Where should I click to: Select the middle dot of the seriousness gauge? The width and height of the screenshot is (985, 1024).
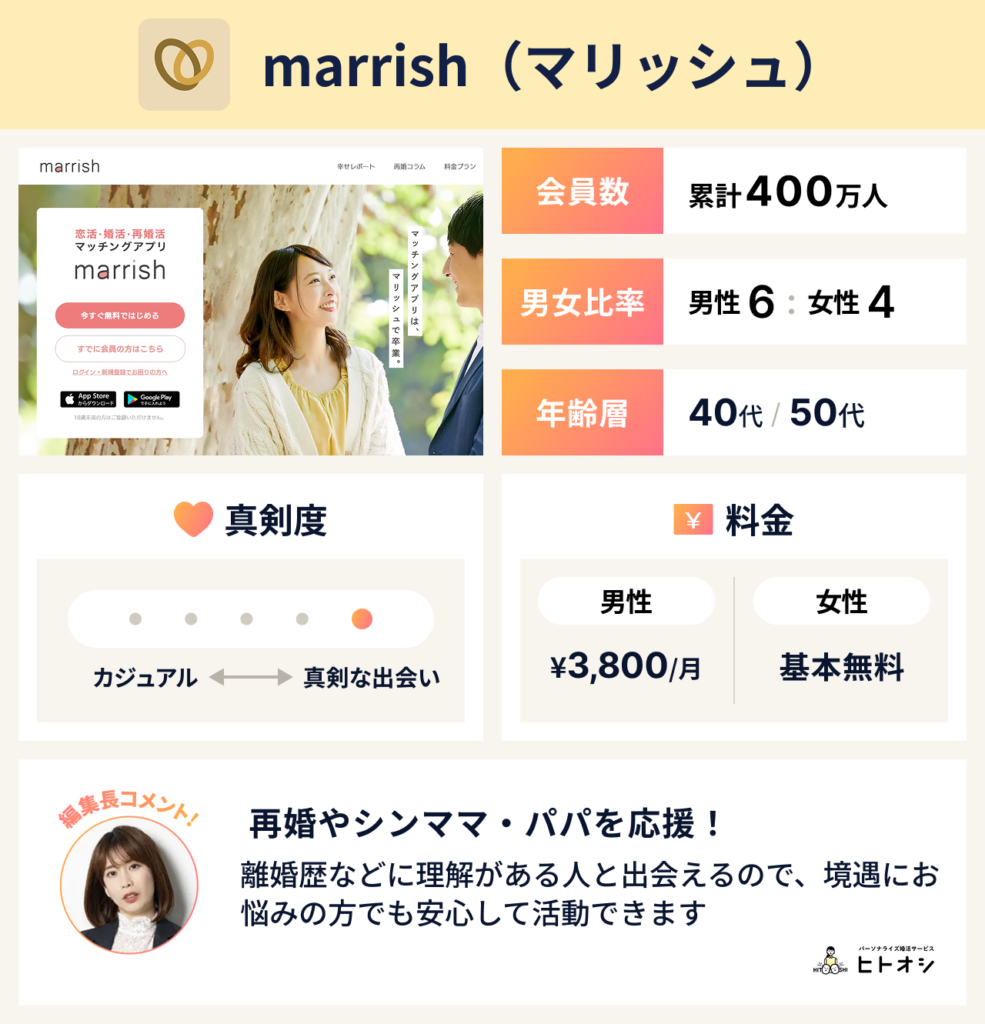click(x=244, y=619)
